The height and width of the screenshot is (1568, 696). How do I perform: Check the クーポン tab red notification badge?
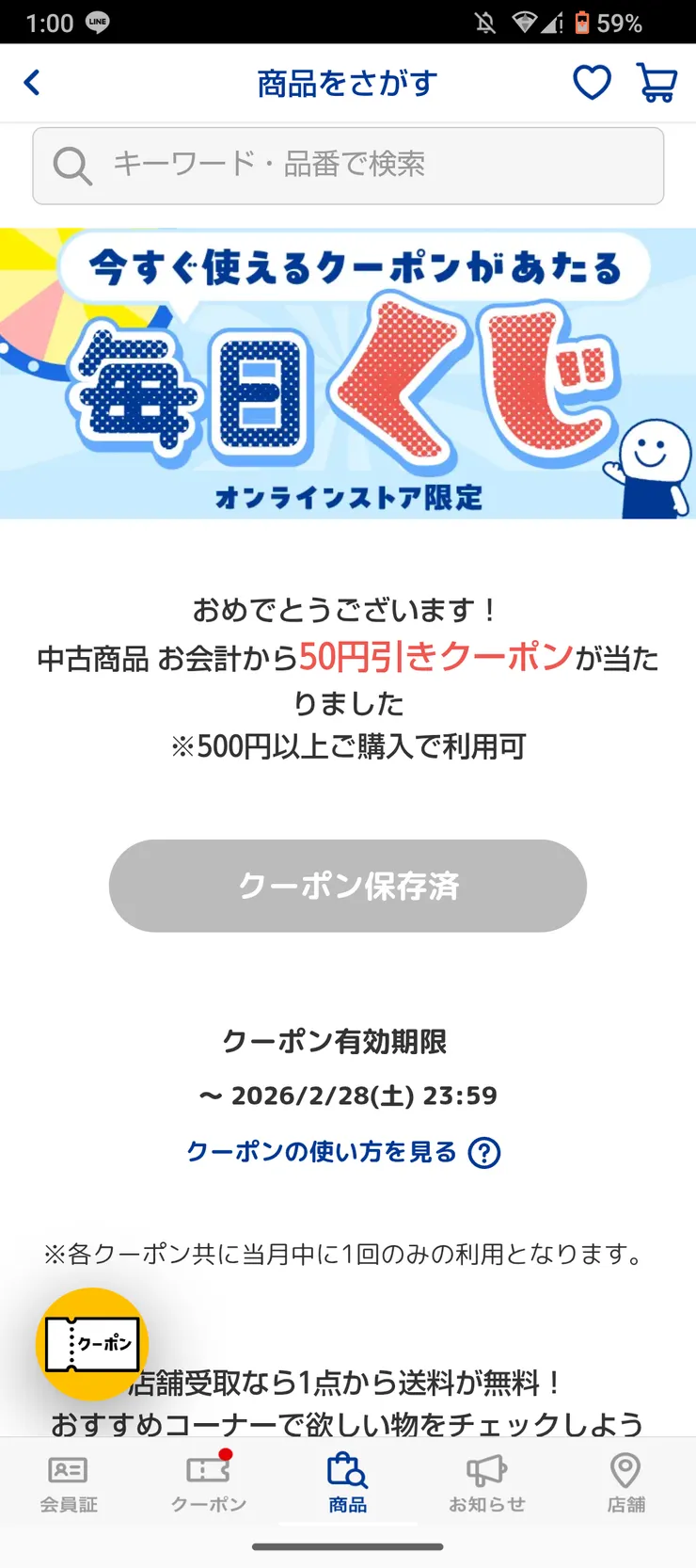point(226,1456)
